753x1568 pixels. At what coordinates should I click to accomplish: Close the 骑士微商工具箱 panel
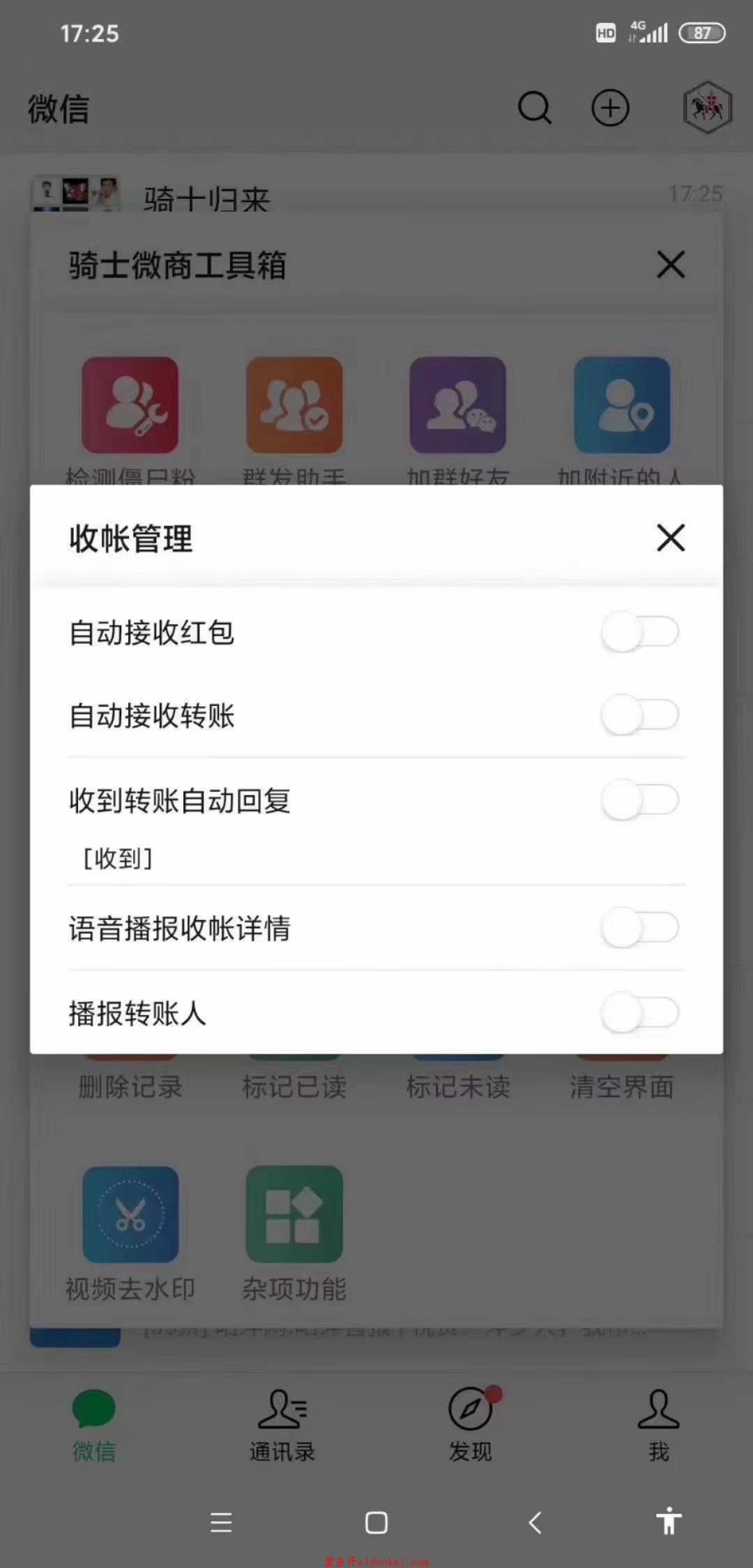click(x=671, y=264)
